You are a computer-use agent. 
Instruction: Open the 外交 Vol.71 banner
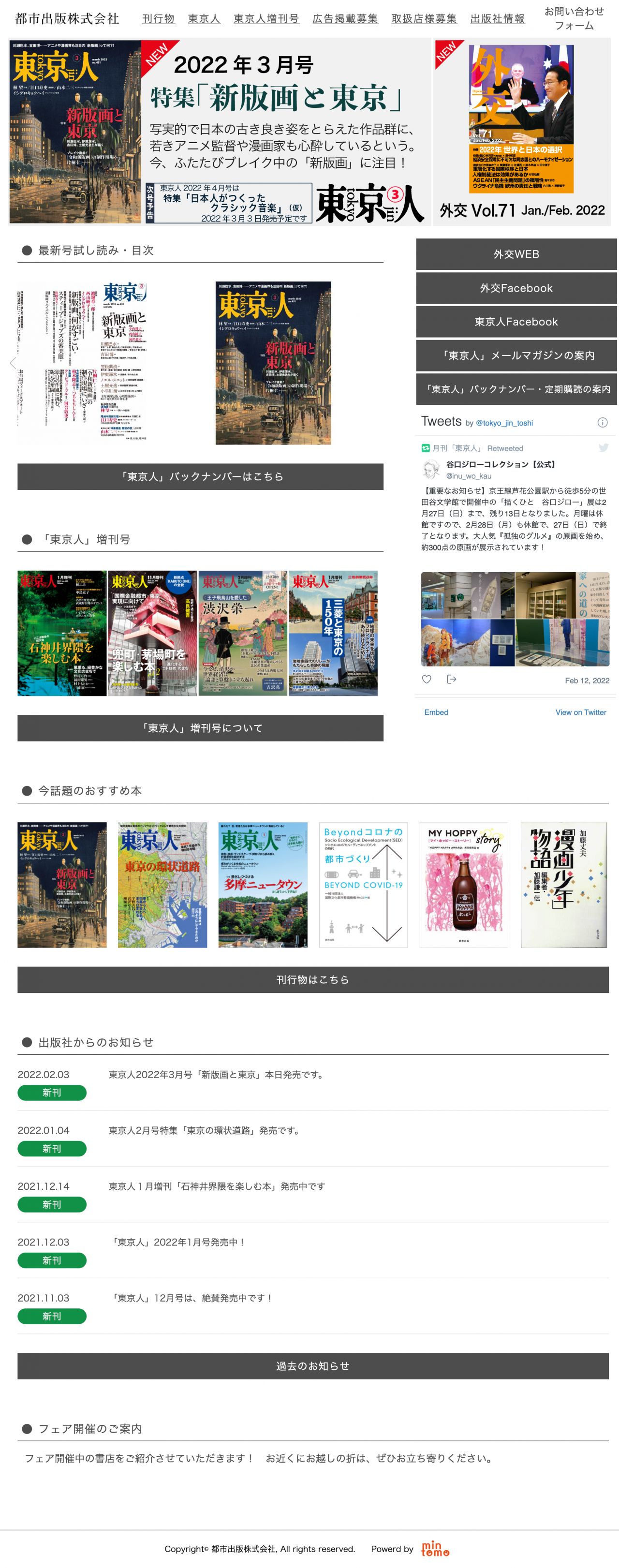click(x=521, y=132)
